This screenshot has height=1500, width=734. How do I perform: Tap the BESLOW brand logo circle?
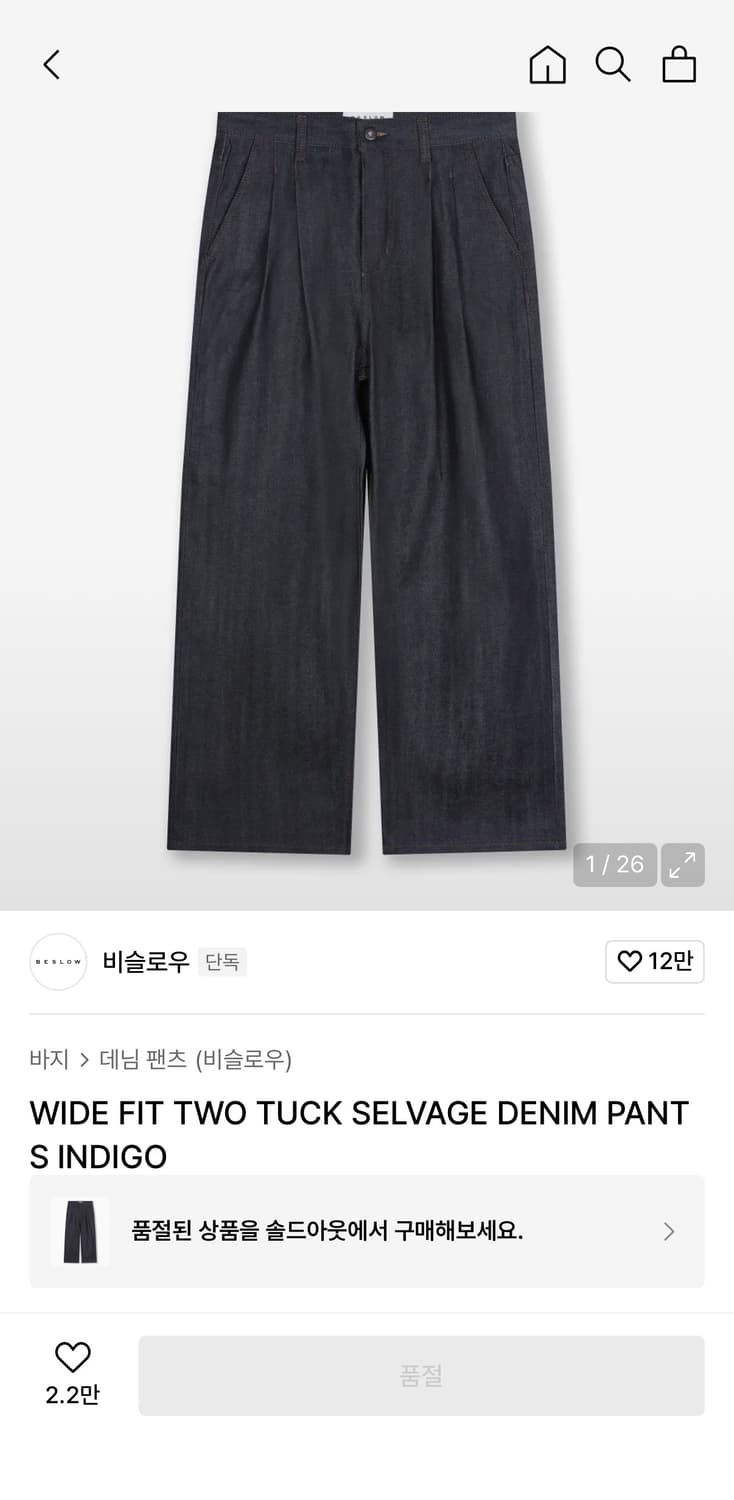pos(58,961)
